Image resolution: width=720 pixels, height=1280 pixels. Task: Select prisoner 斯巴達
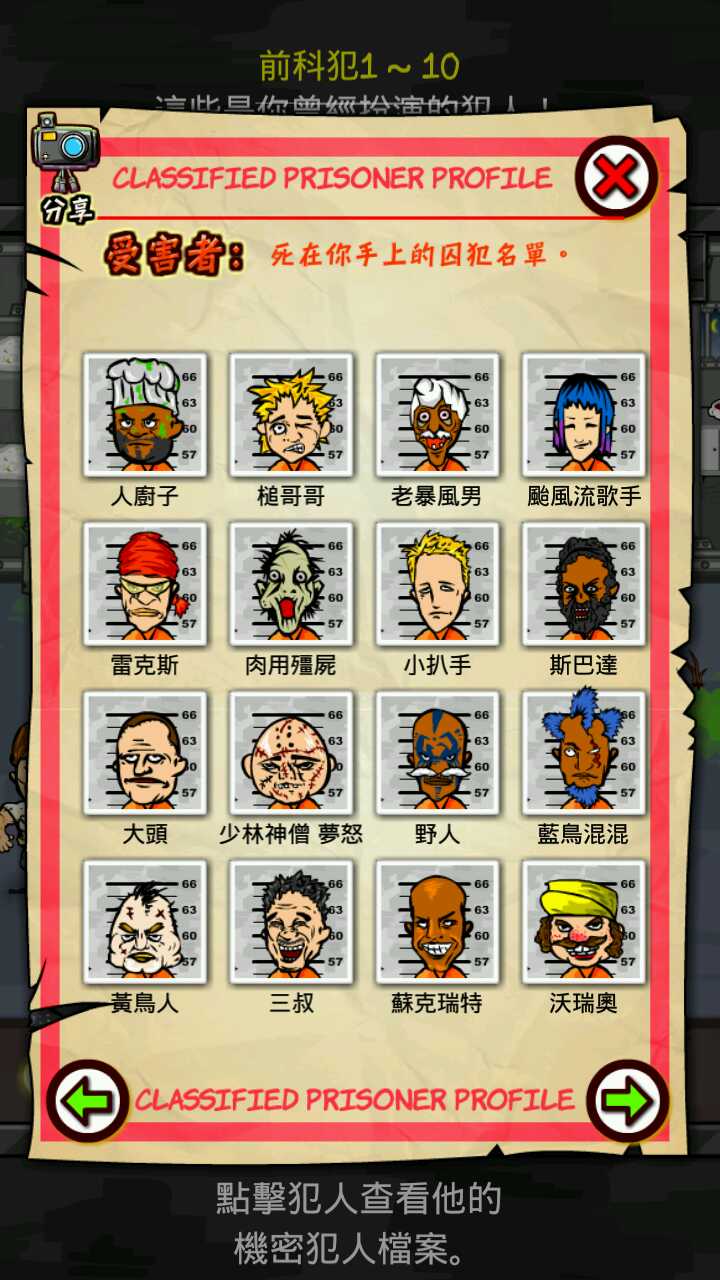(x=584, y=584)
